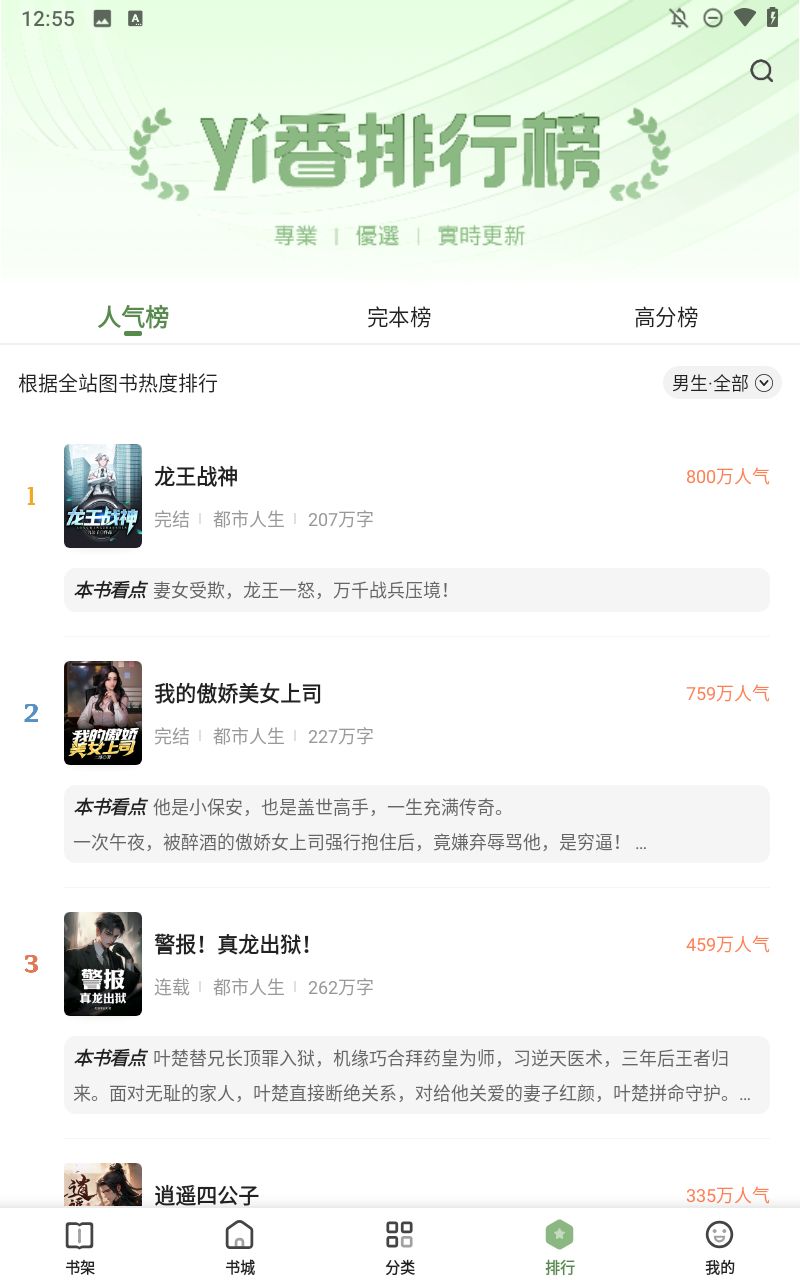
Task: Open the book 逍遥四公子
Action: 207,1194
